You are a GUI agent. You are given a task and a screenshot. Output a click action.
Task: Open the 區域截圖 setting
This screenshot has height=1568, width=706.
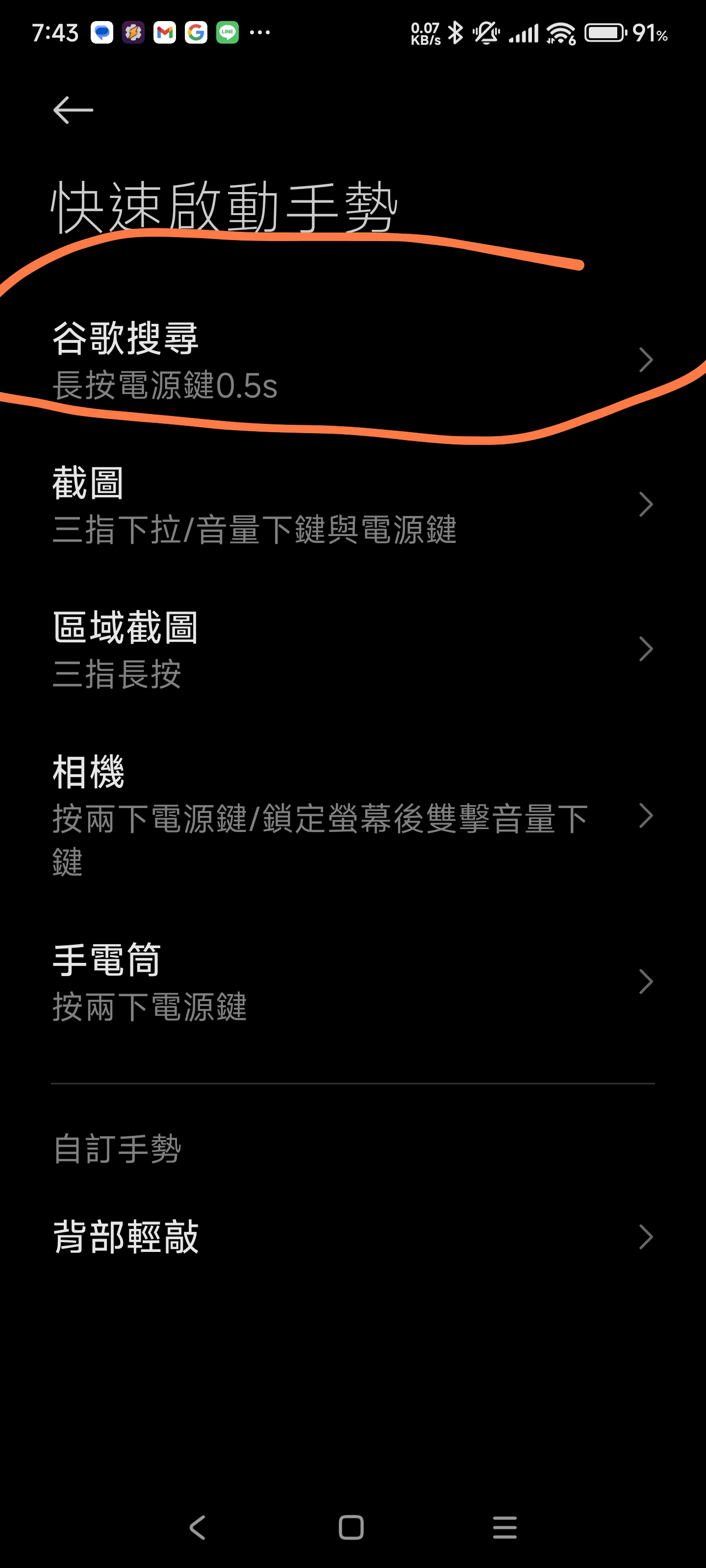tap(352, 649)
